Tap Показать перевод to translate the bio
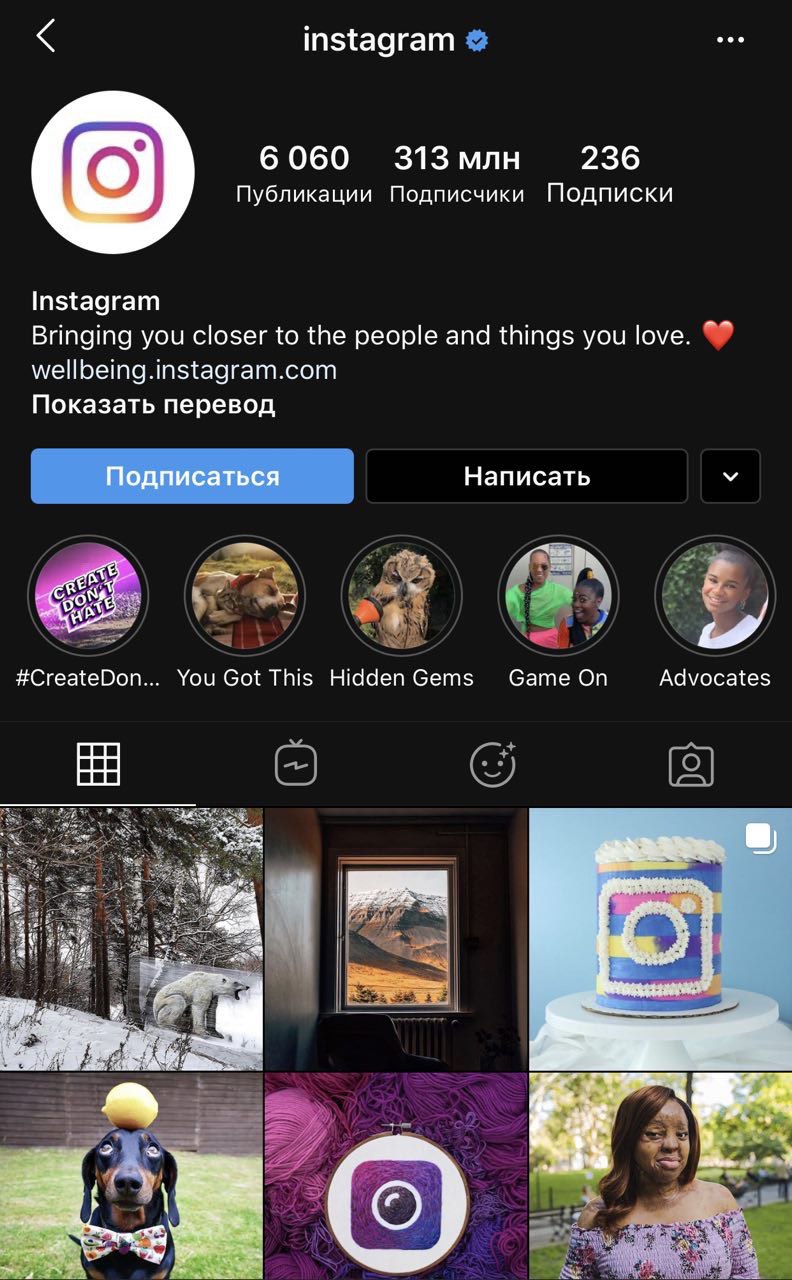Image resolution: width=792 pixels, height=1280 pixels. coord(153,404)
